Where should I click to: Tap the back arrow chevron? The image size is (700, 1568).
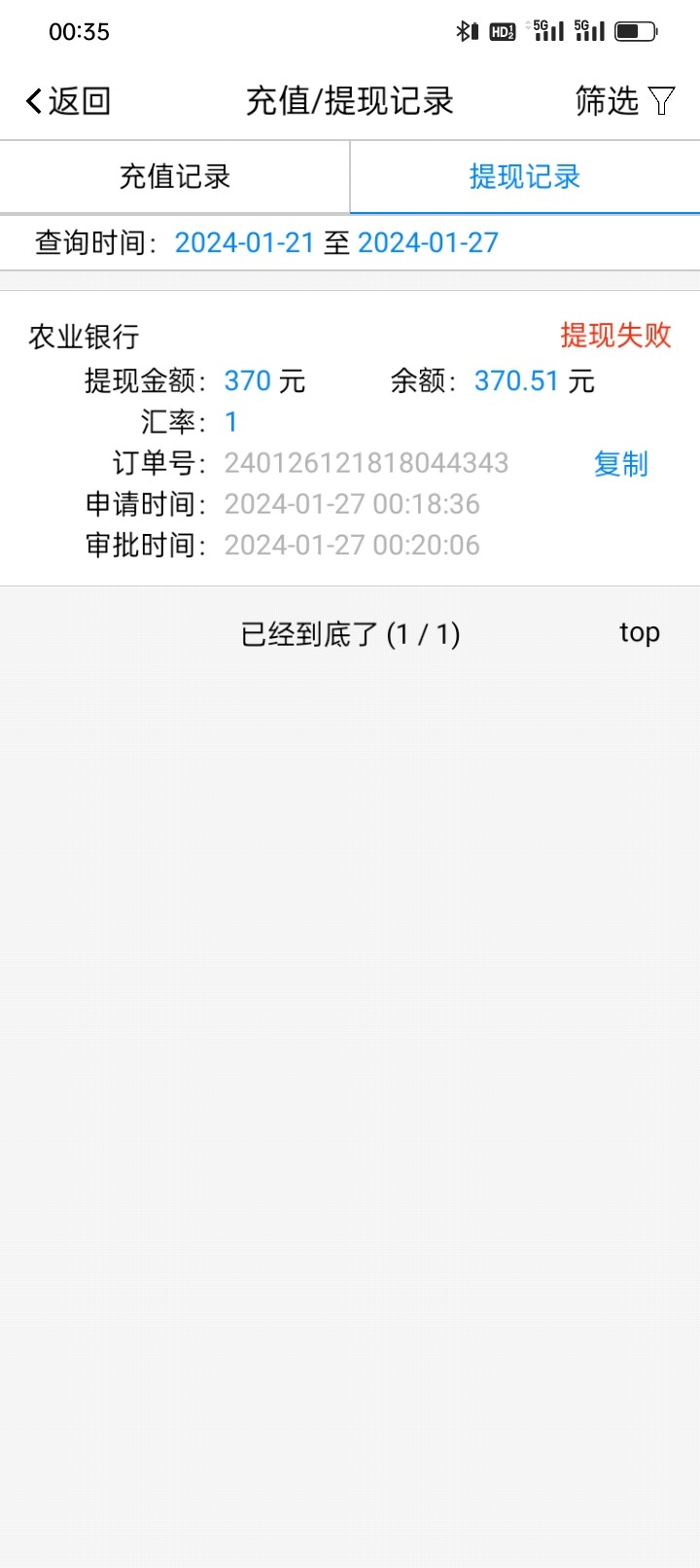[32, 100]
